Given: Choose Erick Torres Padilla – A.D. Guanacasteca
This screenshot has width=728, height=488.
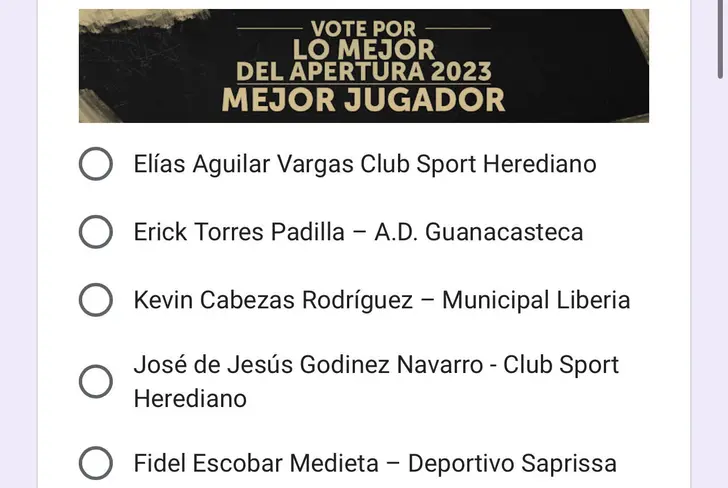Looking at the screenshot, I should tap(95, 232).
